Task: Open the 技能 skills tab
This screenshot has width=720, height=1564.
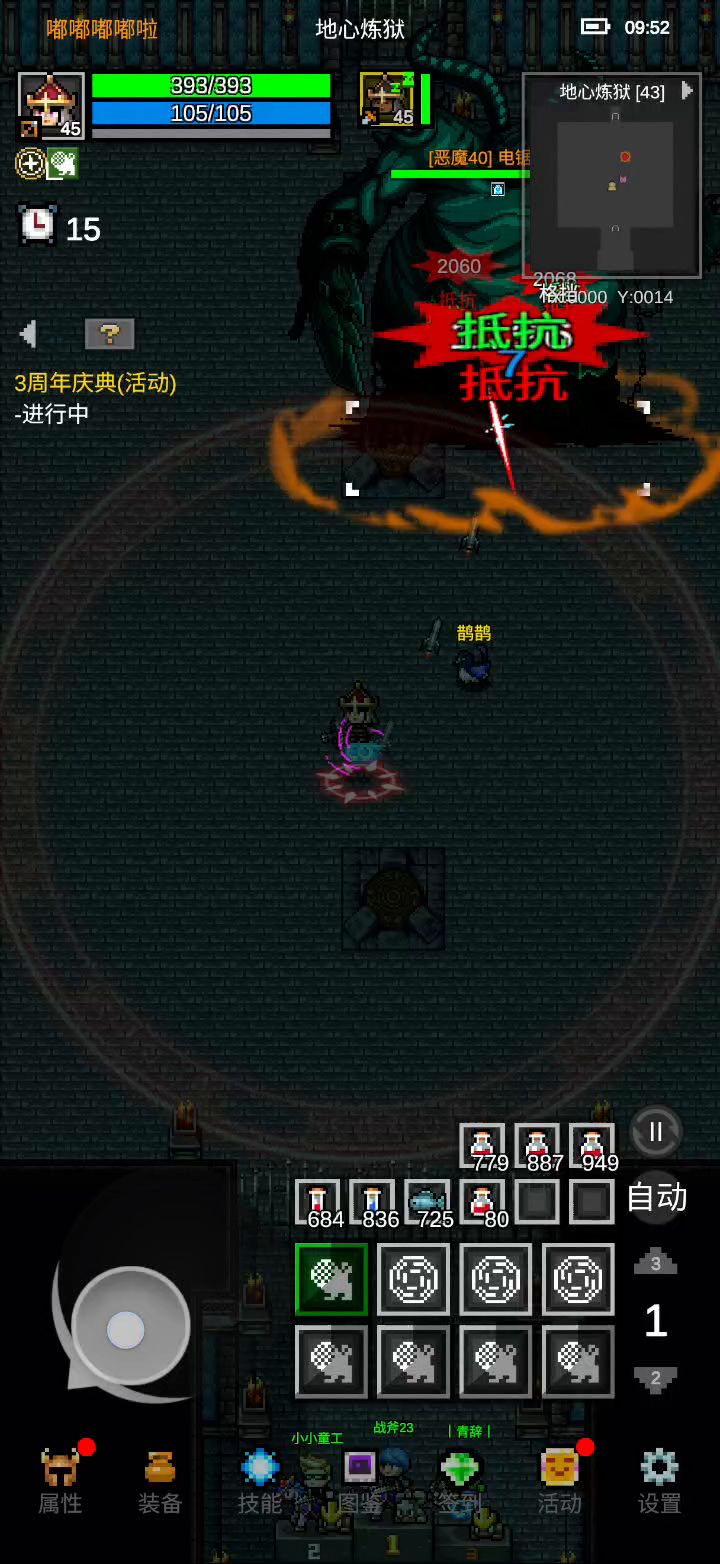Action: click(260, 1480)
